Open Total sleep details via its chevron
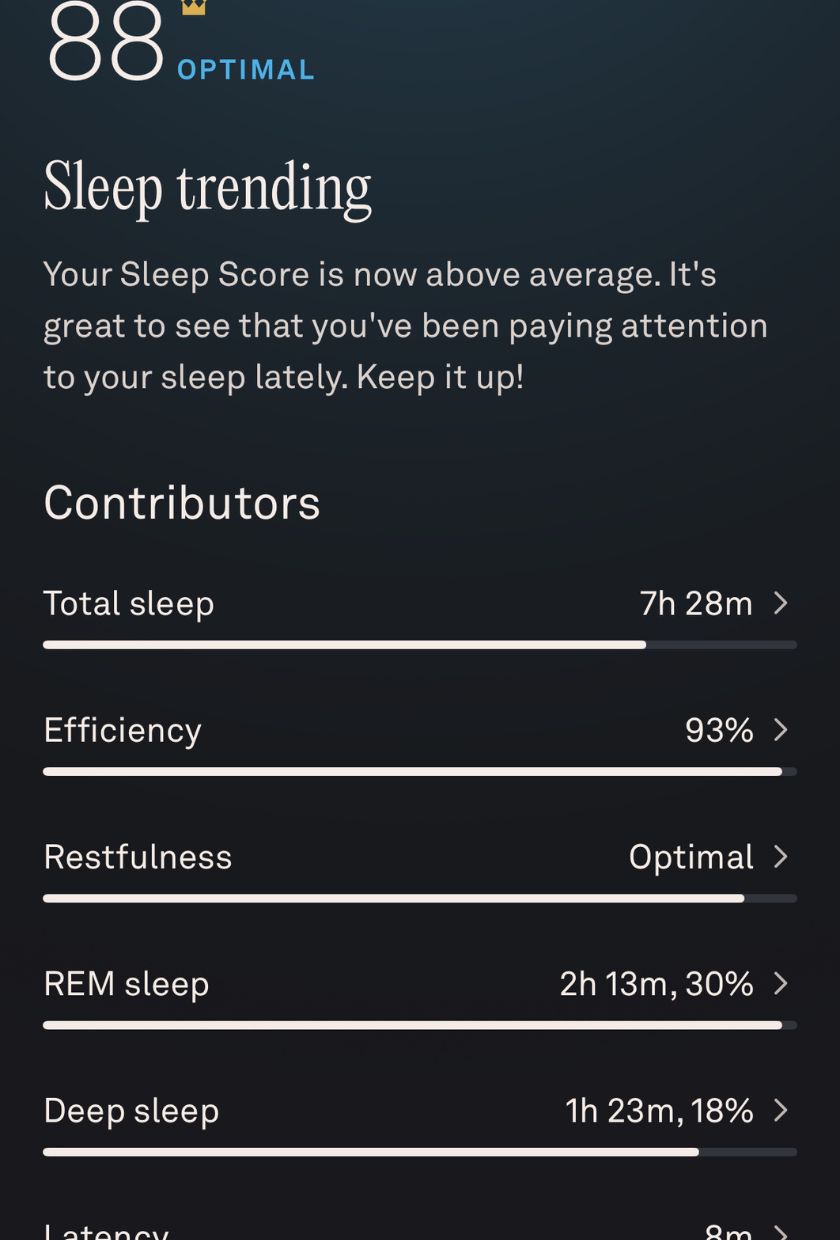The image size is (840, 1240). click(781, 604)
